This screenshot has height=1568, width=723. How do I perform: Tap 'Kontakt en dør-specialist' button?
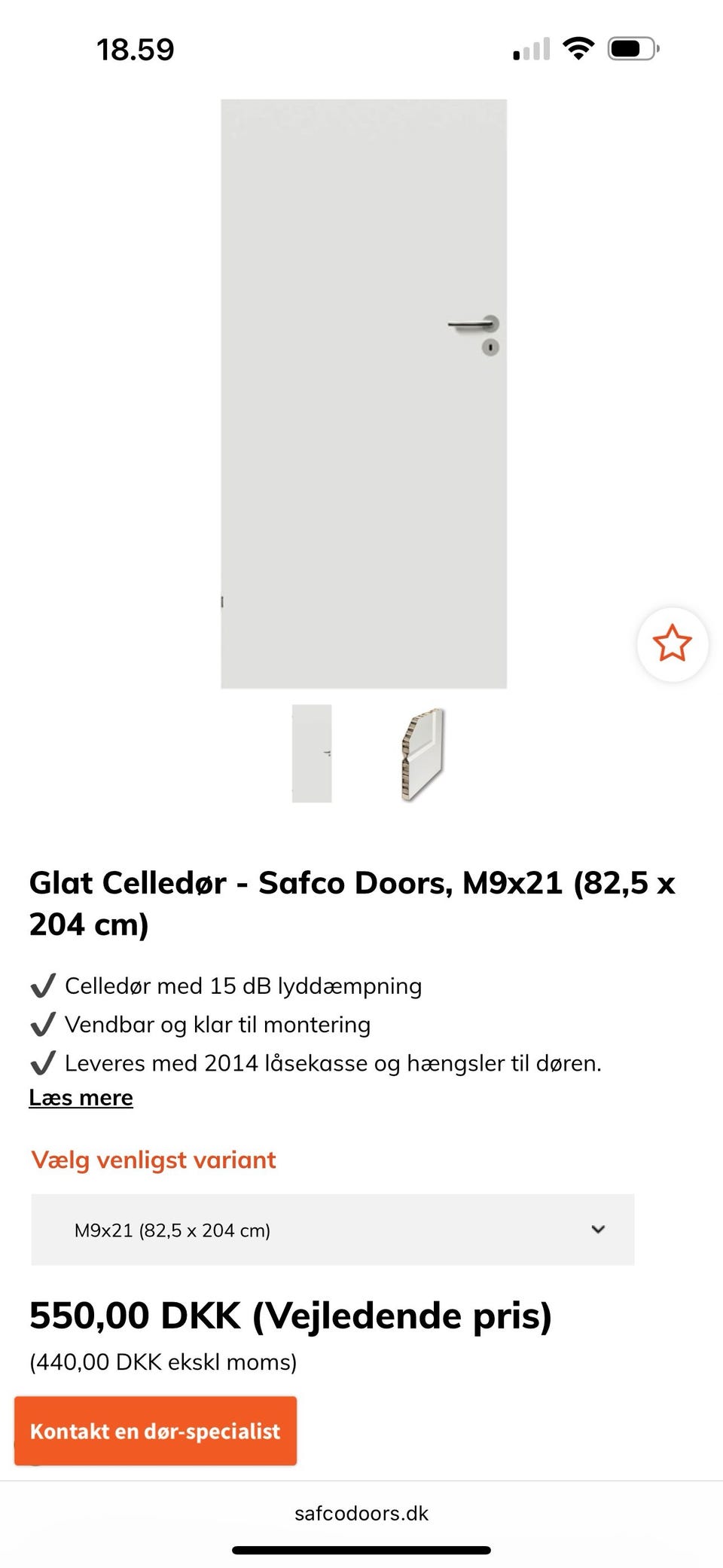155,1430
